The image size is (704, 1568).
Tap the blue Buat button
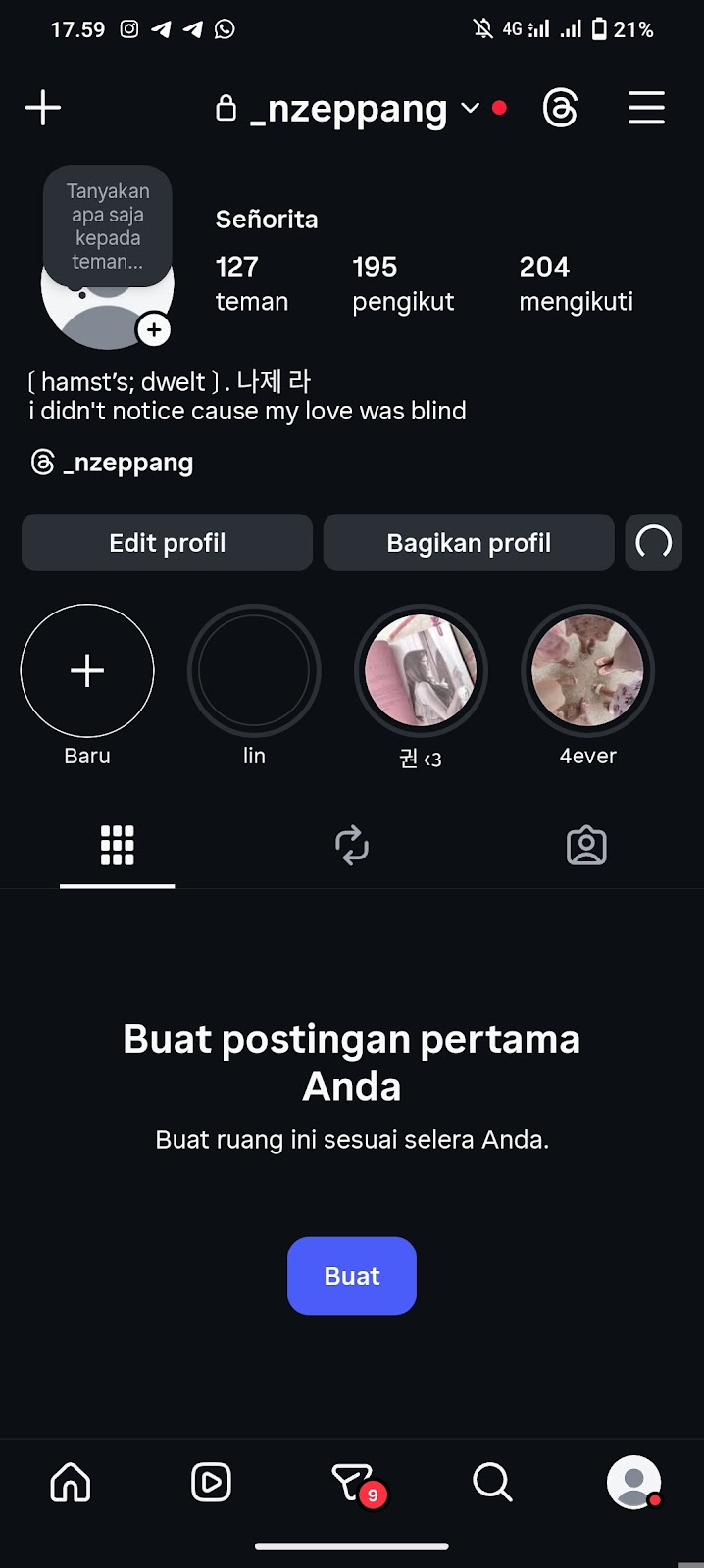(351, 1276)
